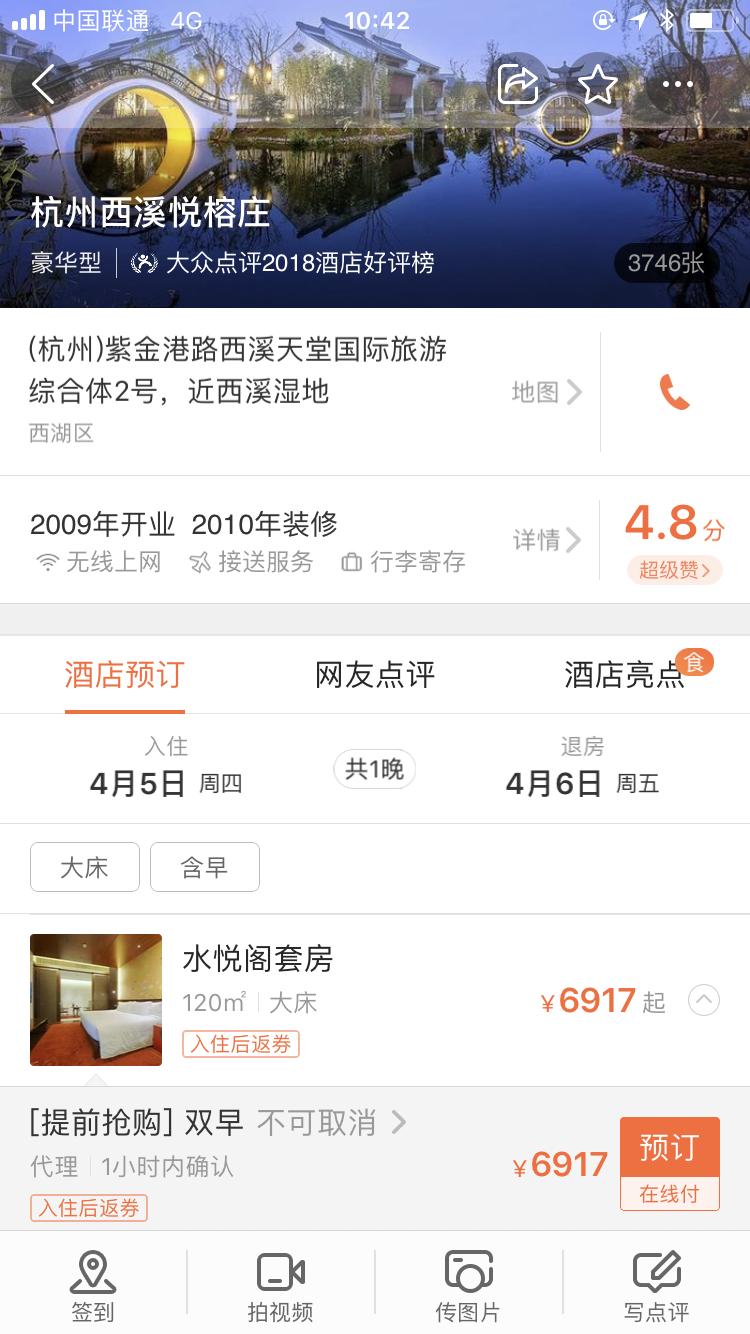This screenshot has width=750, height=1334.
Task: Open the share options with the share icon
Action: click(518, 84)
